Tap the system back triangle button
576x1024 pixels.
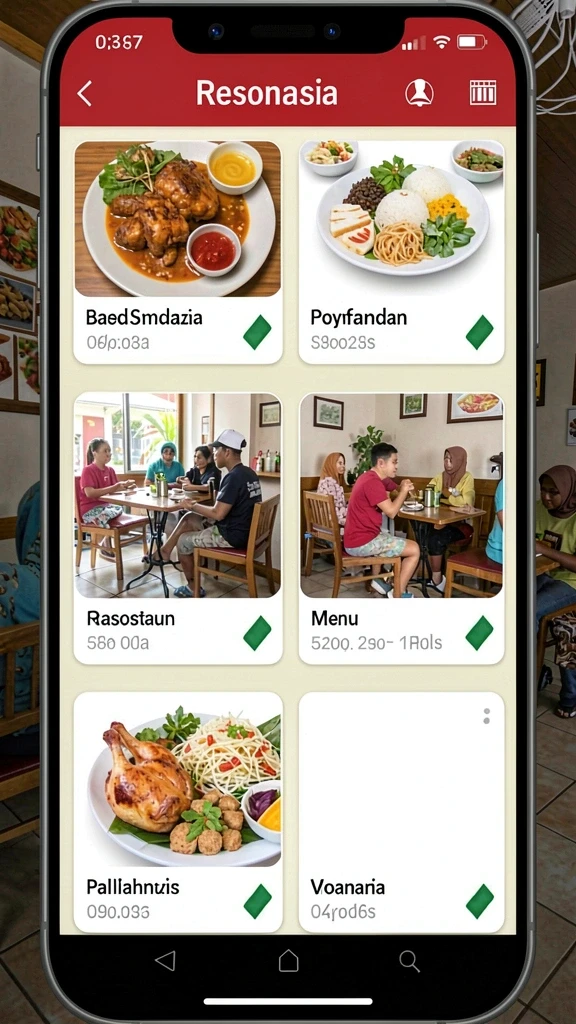[166, 961]
